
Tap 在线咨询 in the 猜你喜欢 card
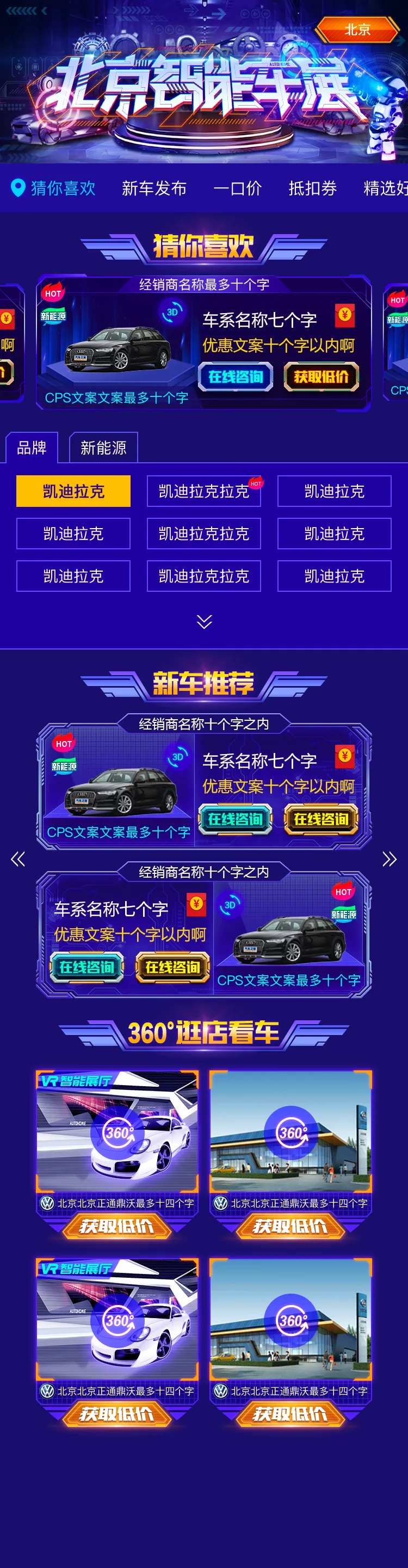tap(236, 377)
